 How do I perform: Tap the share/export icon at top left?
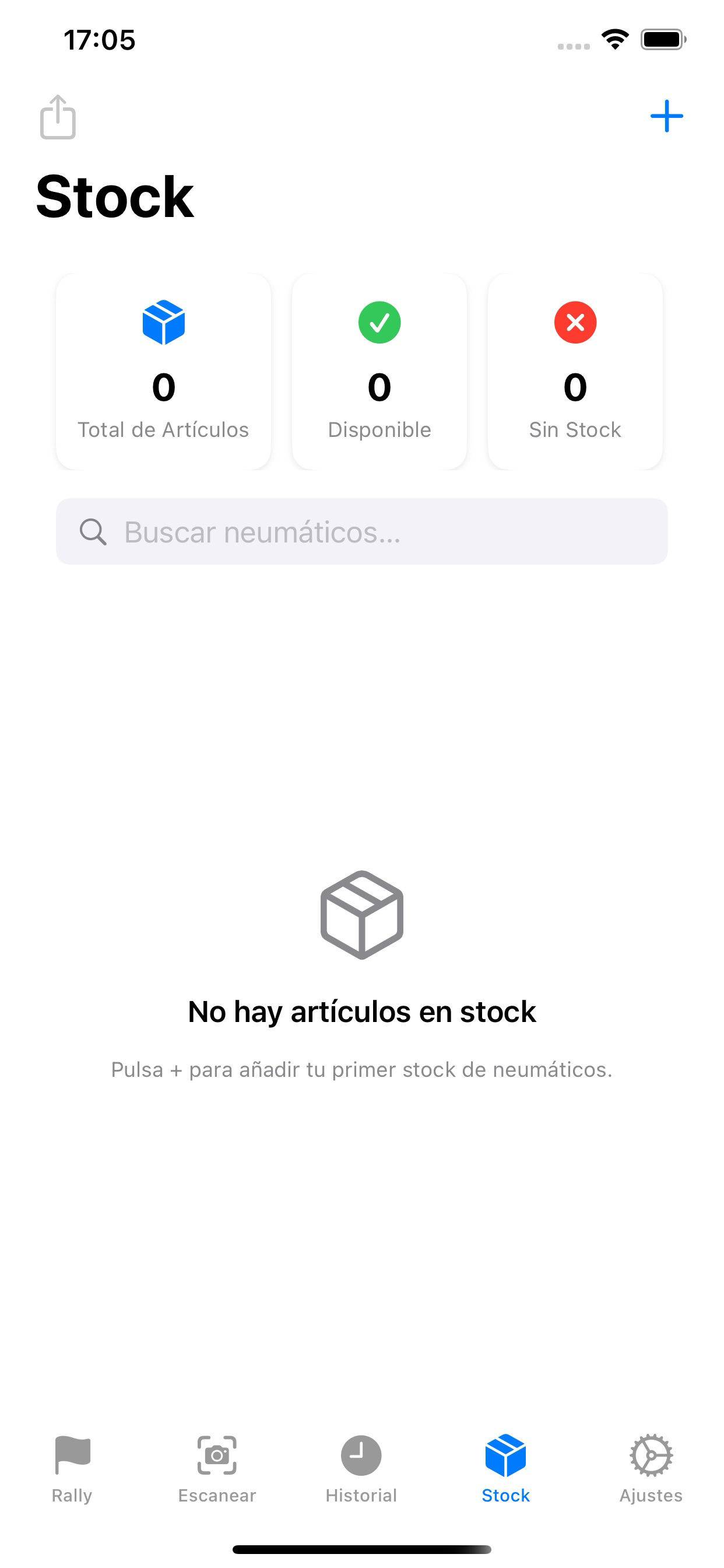[58, 117]
